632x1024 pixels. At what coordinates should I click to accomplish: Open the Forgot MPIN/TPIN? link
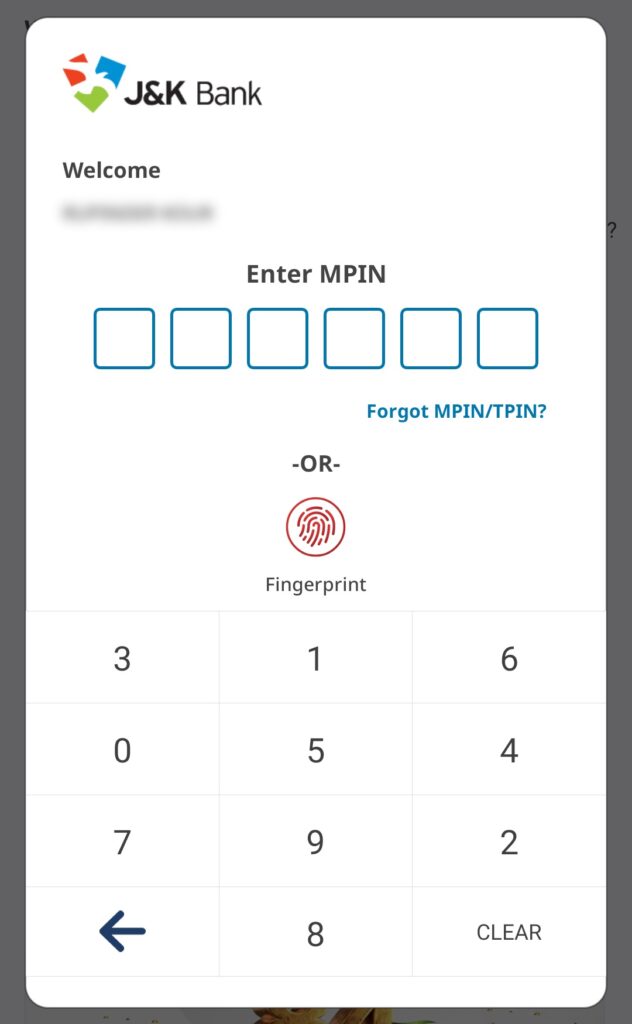456,411
